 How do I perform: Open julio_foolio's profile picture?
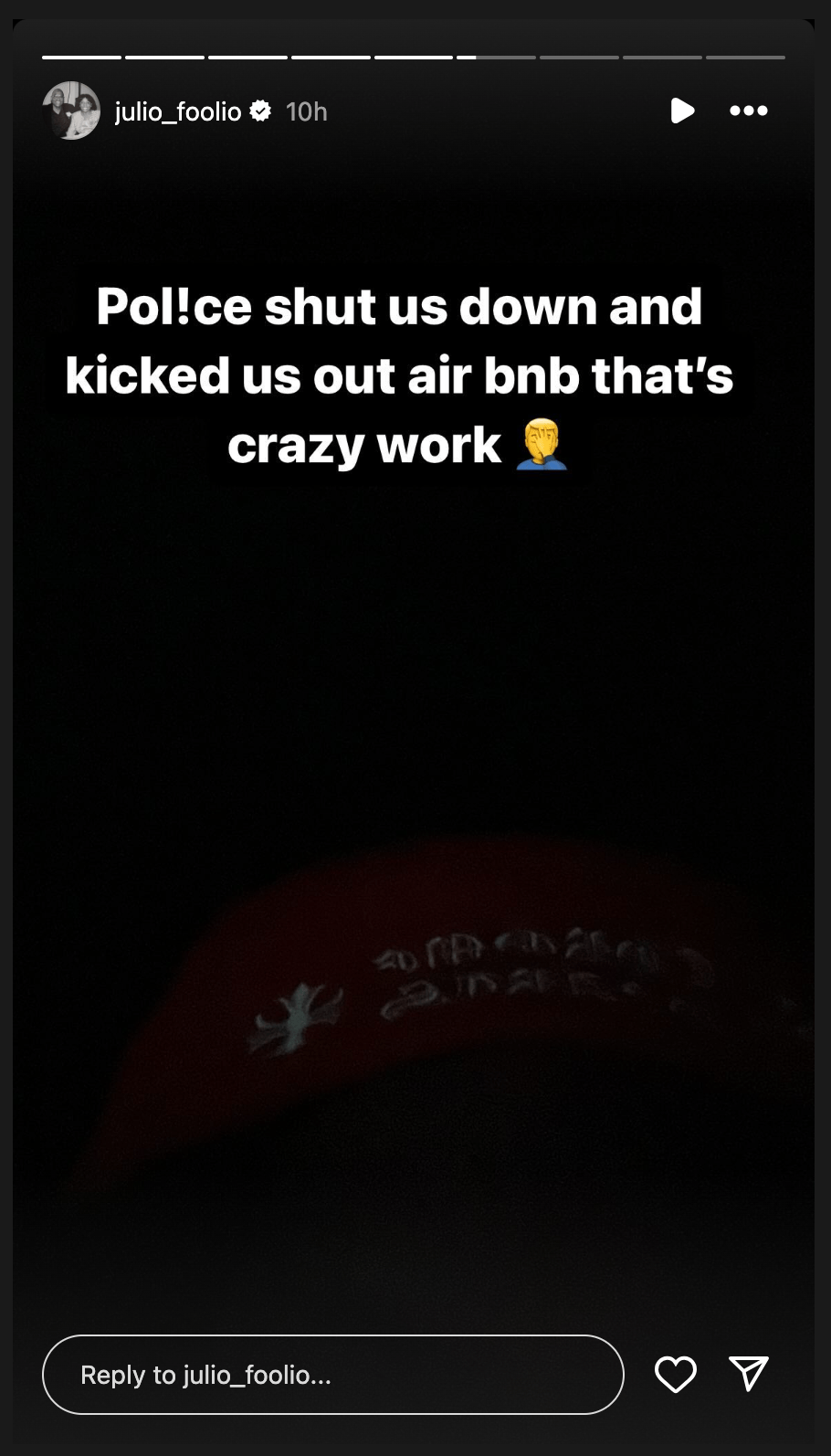pyautogui.click(x=71, y=111)
